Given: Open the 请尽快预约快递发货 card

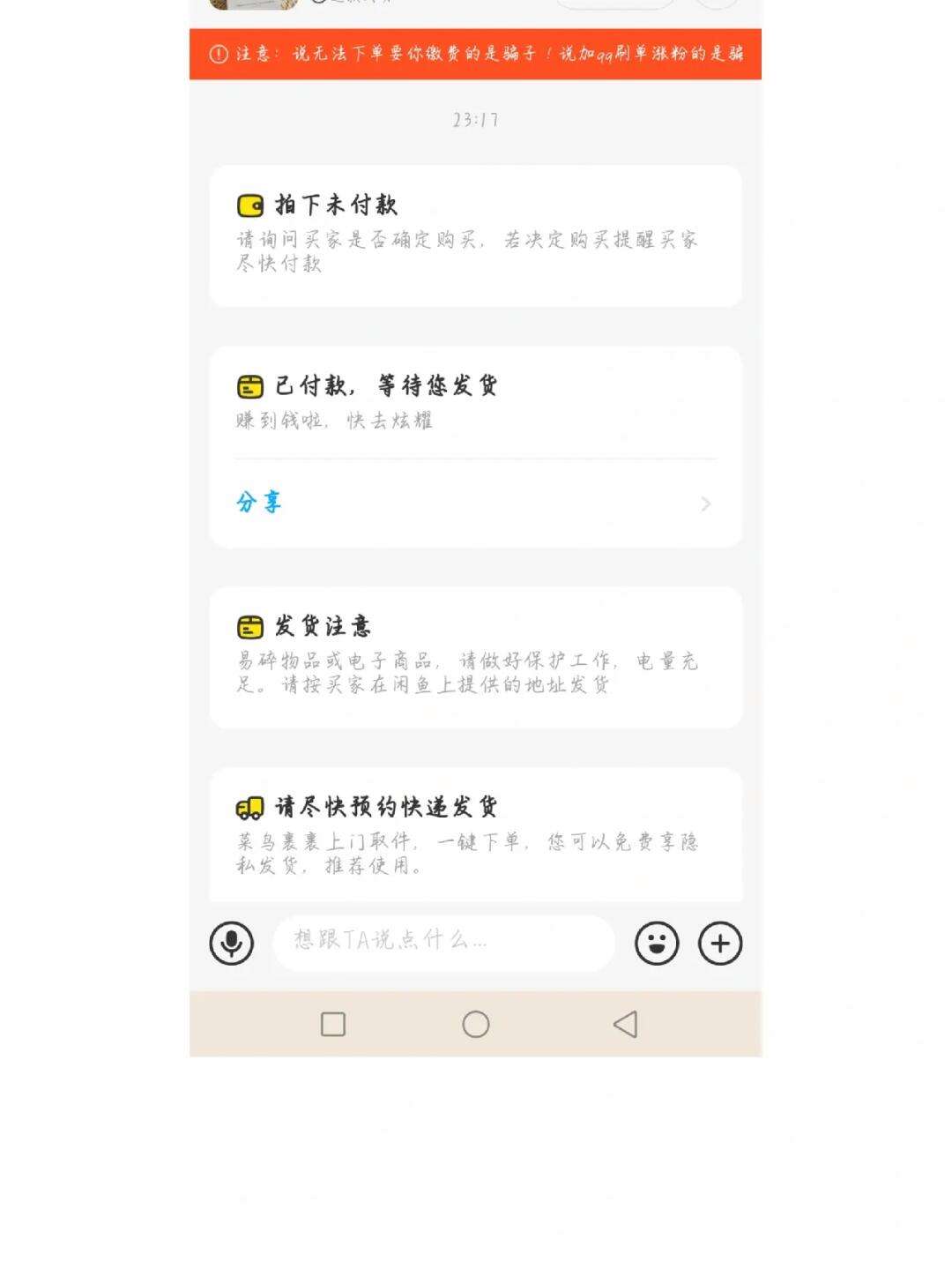Looking at the screenshot, I should click(x=475, y=833).
